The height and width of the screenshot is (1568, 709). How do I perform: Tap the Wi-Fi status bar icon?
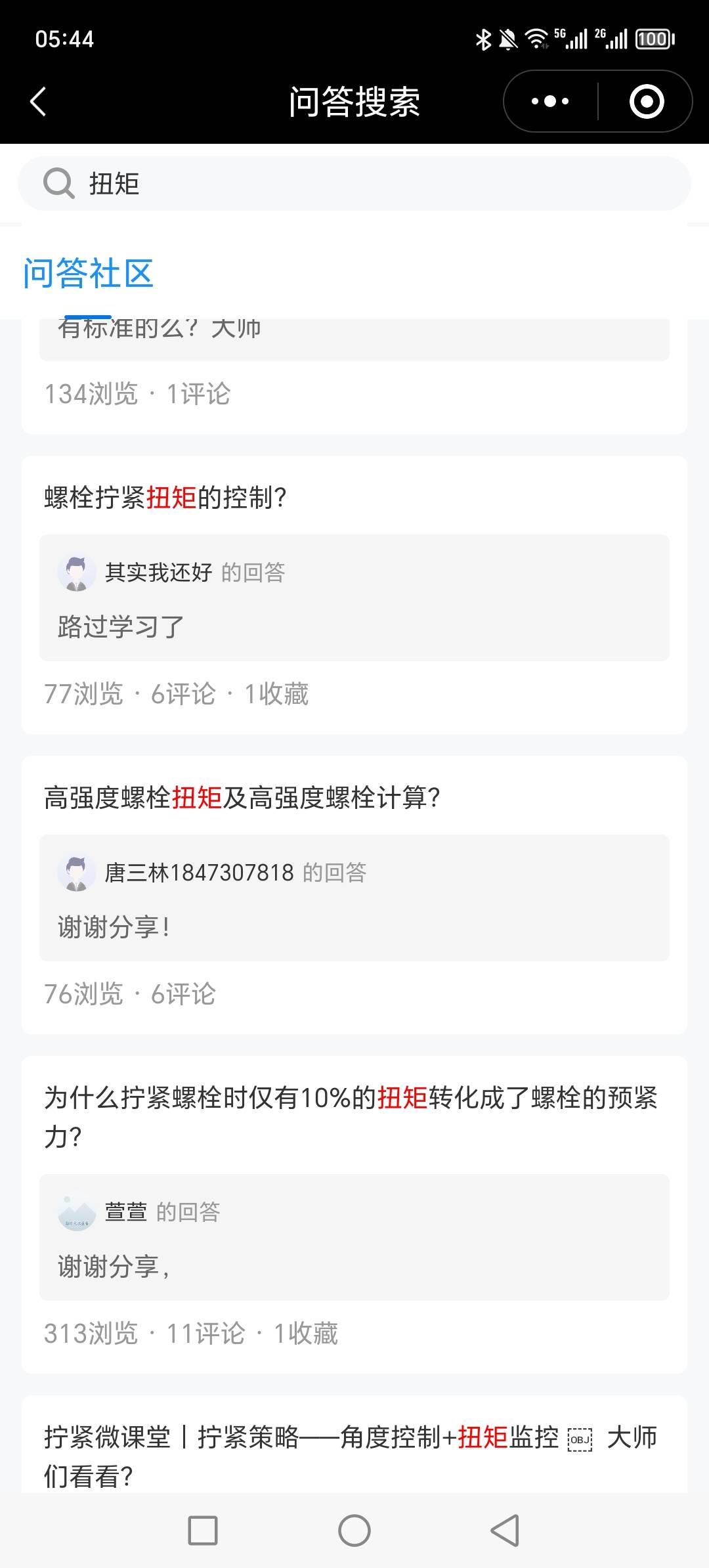pyautogui.click(x=537, y=39)
